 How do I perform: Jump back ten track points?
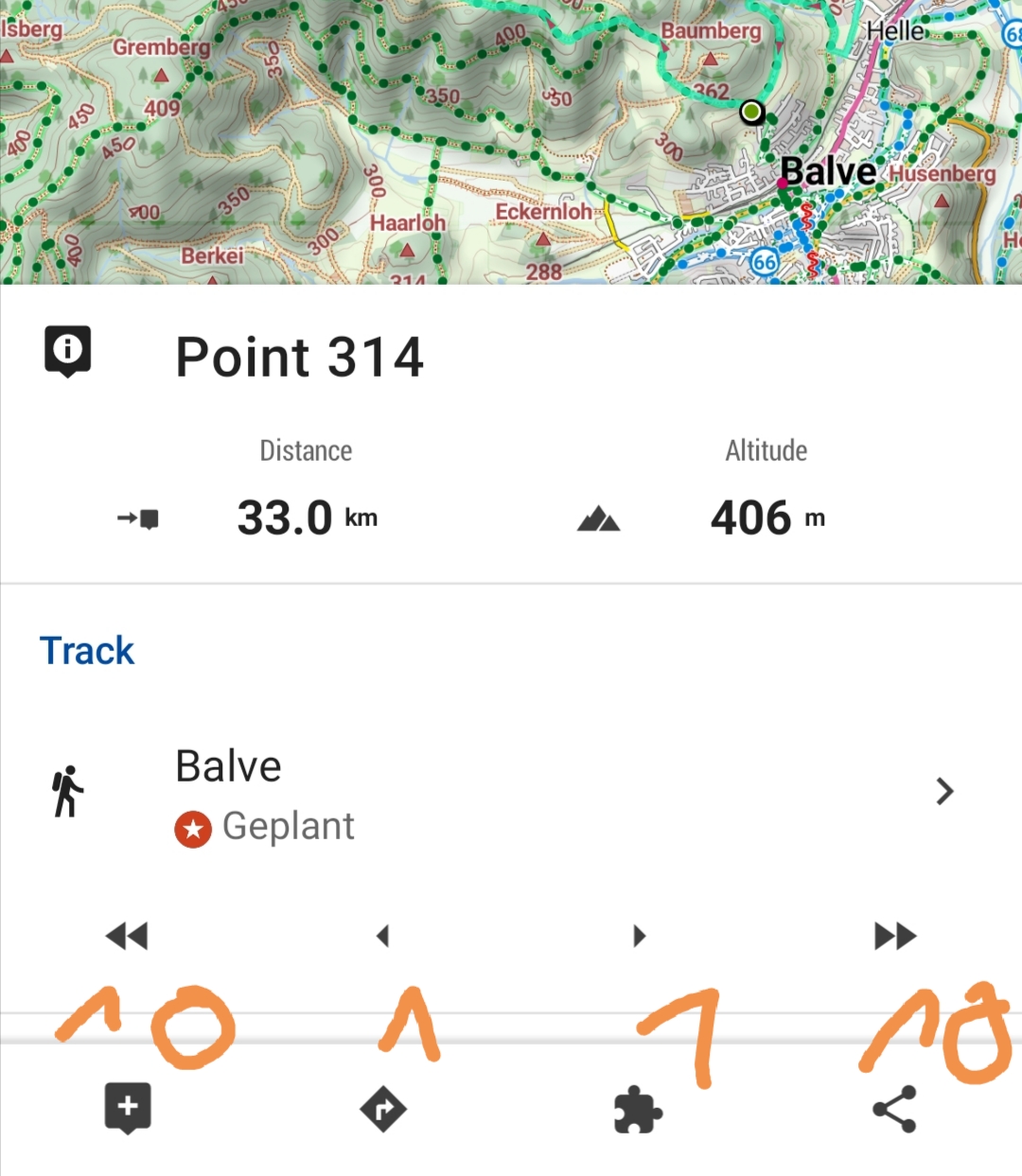(127, 936)
